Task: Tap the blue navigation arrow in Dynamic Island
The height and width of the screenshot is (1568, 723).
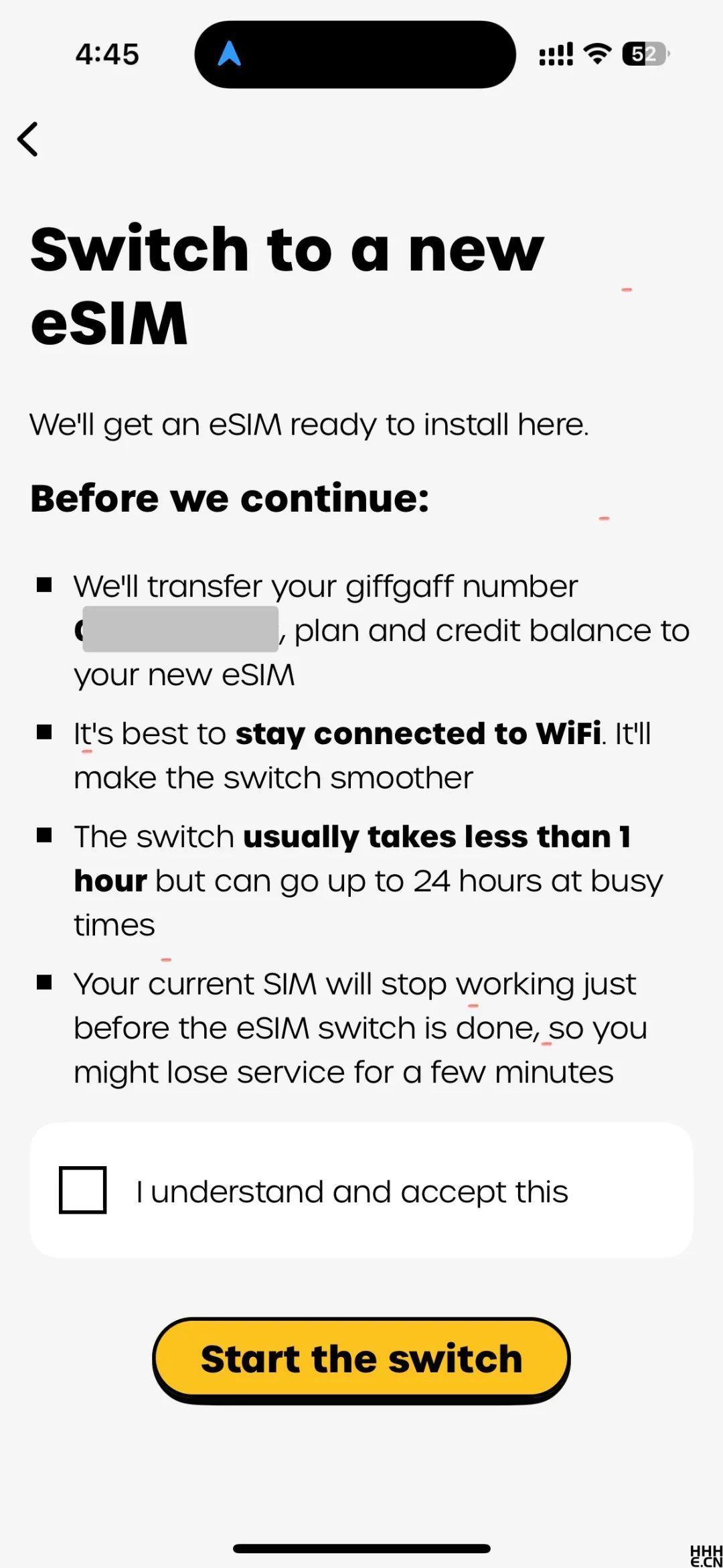Action: pyautogui.click(x=229, y=55)
